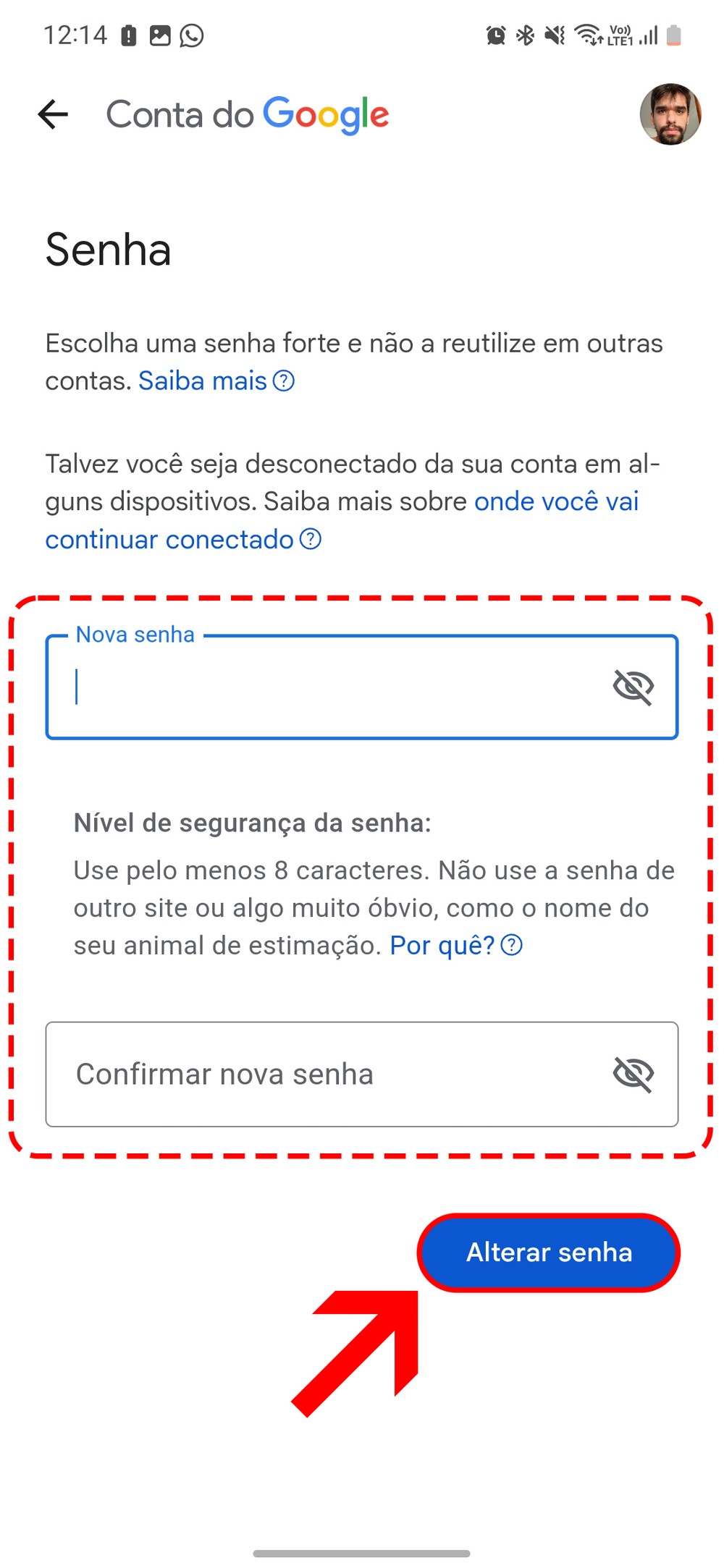Show password in the Nova senha field
The image size is (724, 1568).
[x=633, y=687]
